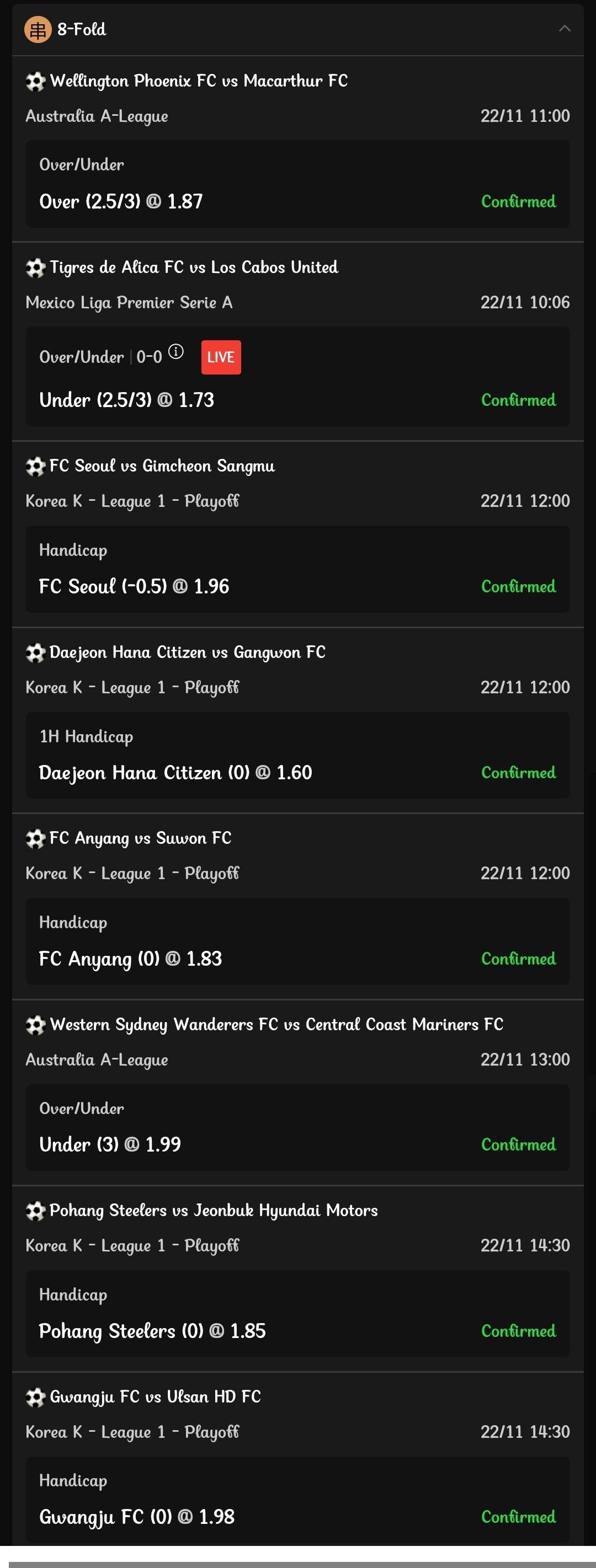Open the live score info icon

[176, 351]
